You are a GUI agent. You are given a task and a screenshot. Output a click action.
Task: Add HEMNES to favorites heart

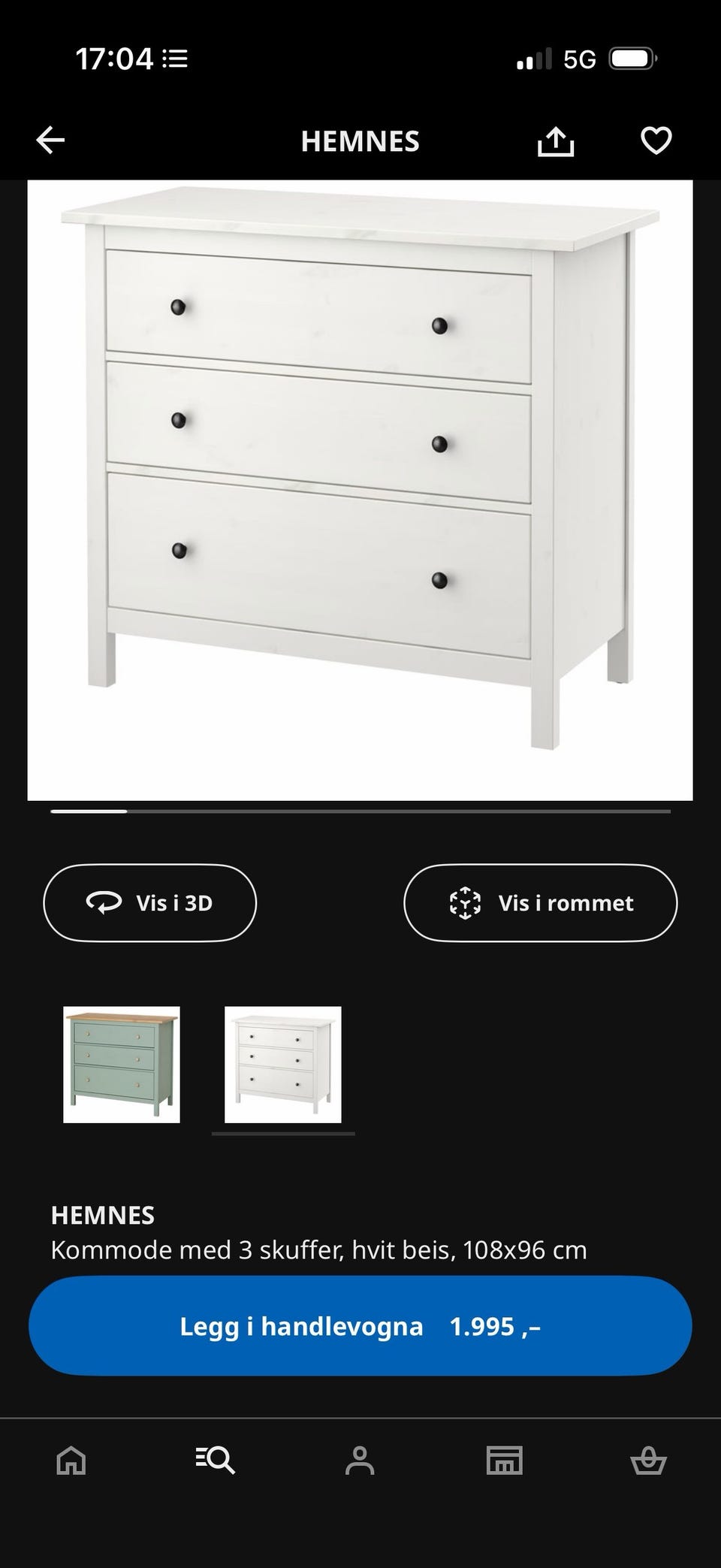pyautogui.click(x=656, y=140)
